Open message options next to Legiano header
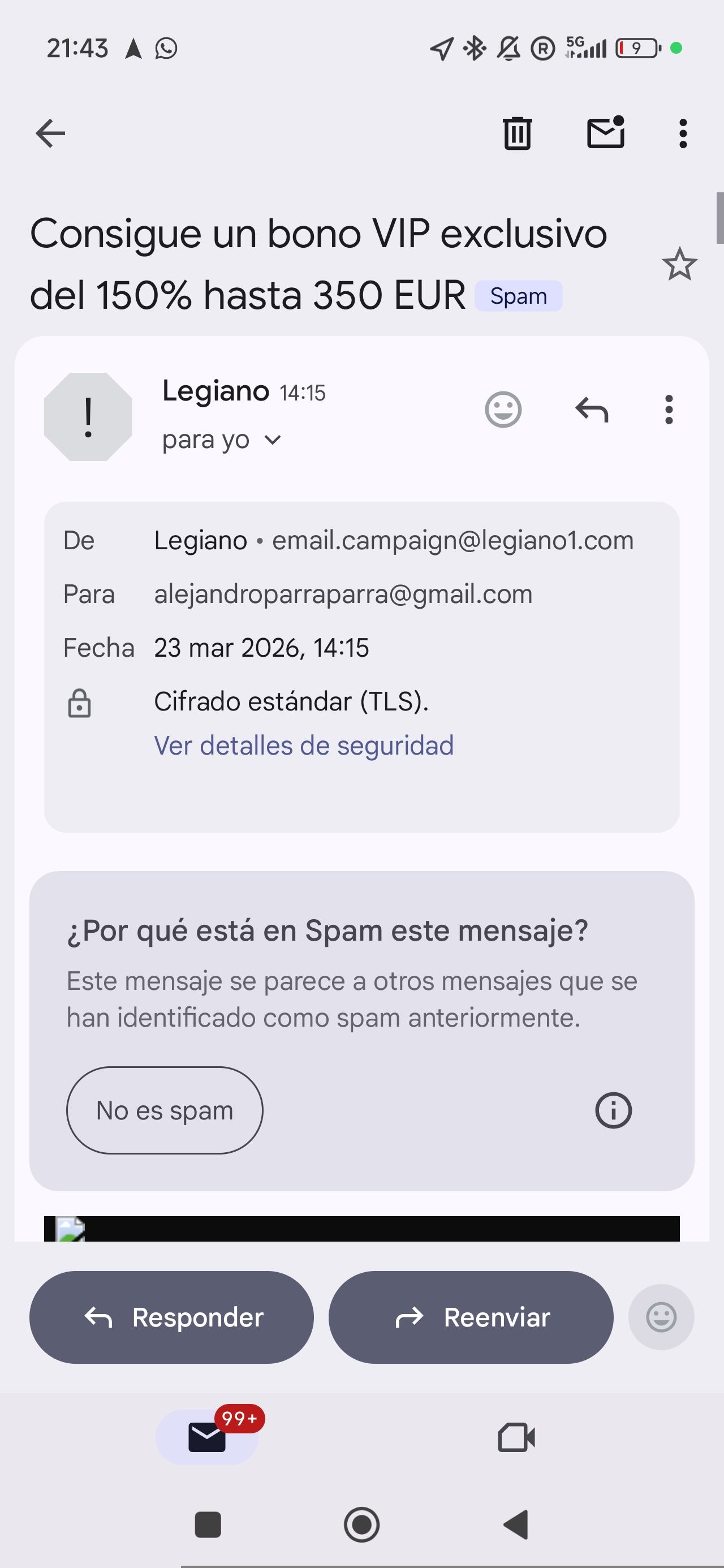Screen dimensions: 724x1568 (x=669, y=410)
